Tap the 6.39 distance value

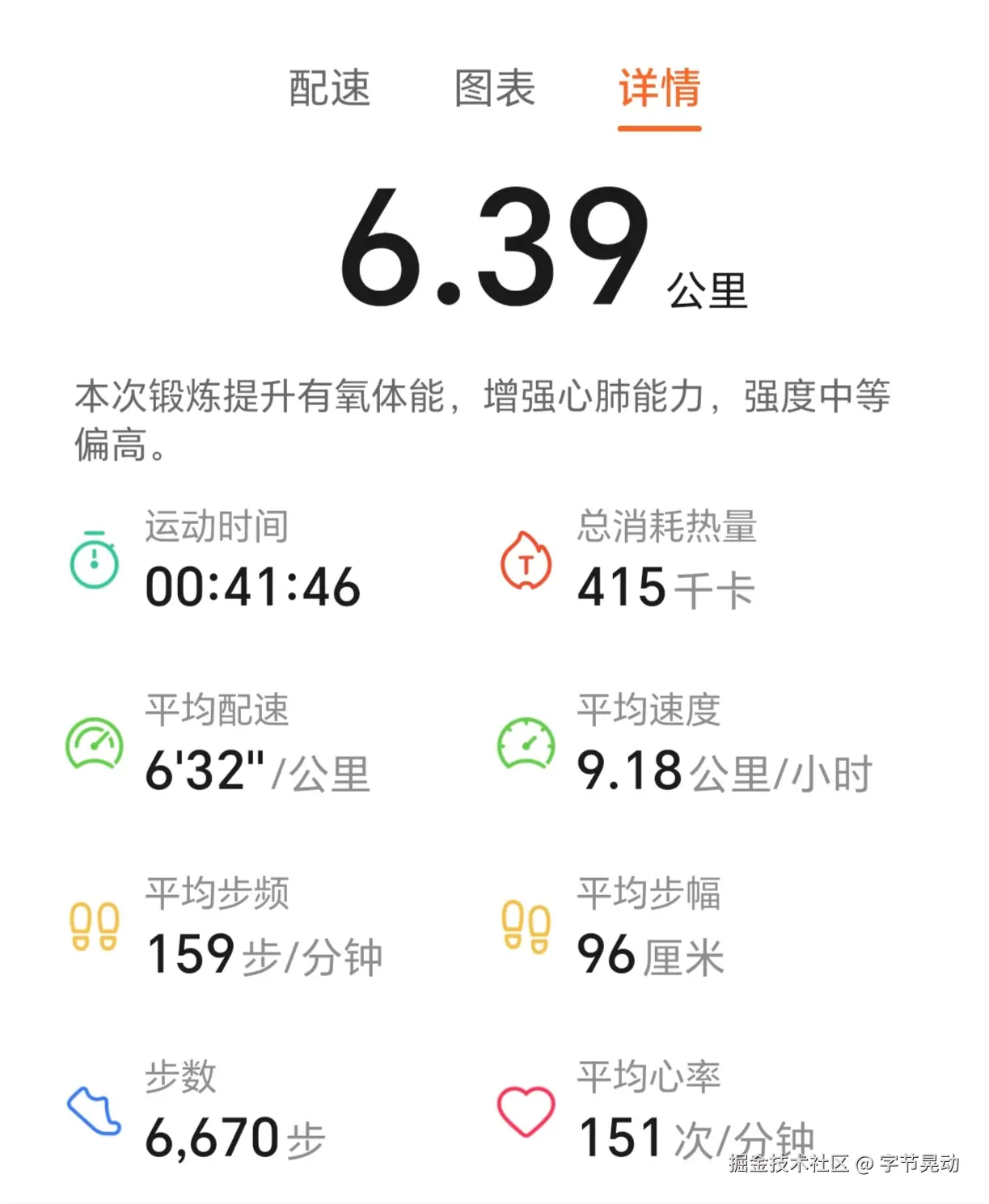(x=493, y=247)
